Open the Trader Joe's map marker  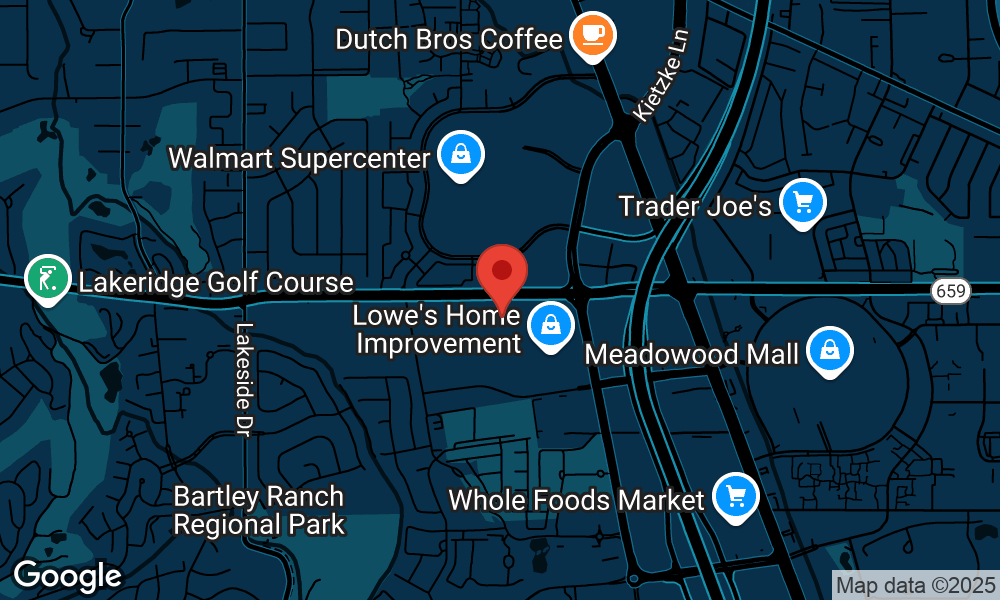(802, 202)
